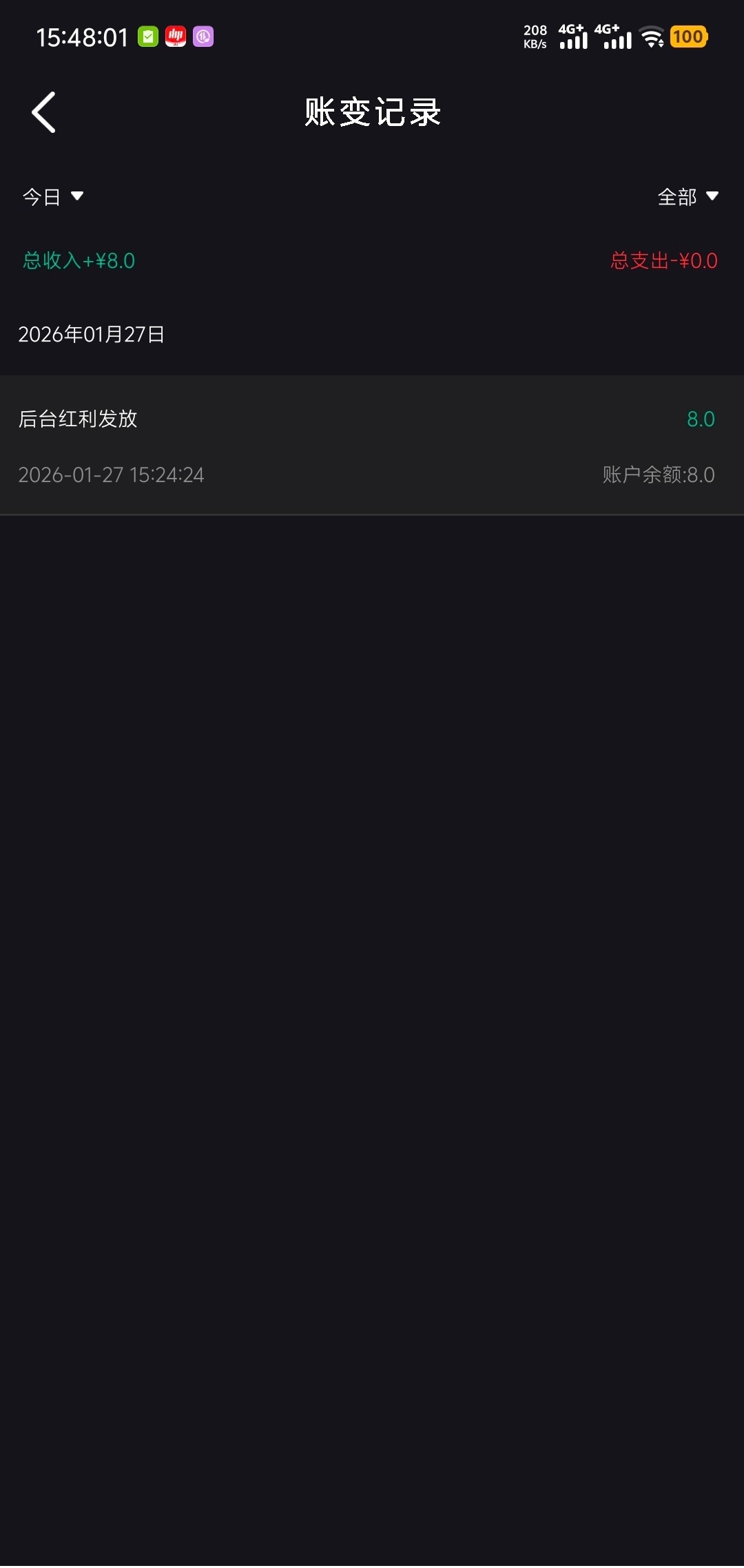
Task: Expand the 今日 date filter dropdown
Action: point(53,197)
